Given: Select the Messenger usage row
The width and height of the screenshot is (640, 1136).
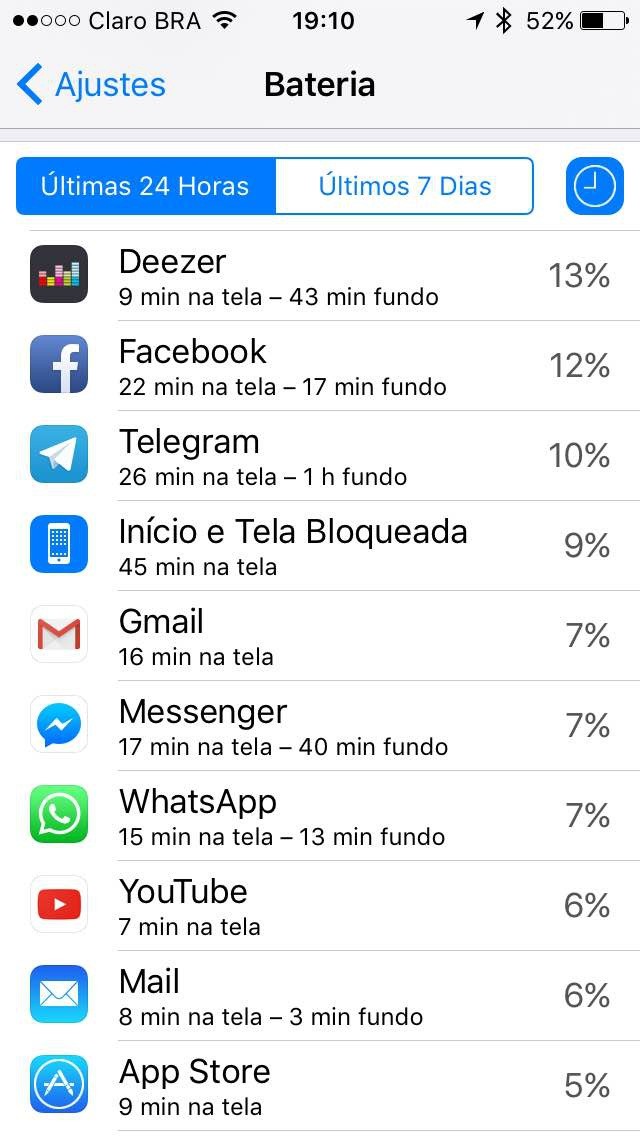Looking at the screenshot, I should 320,726.
